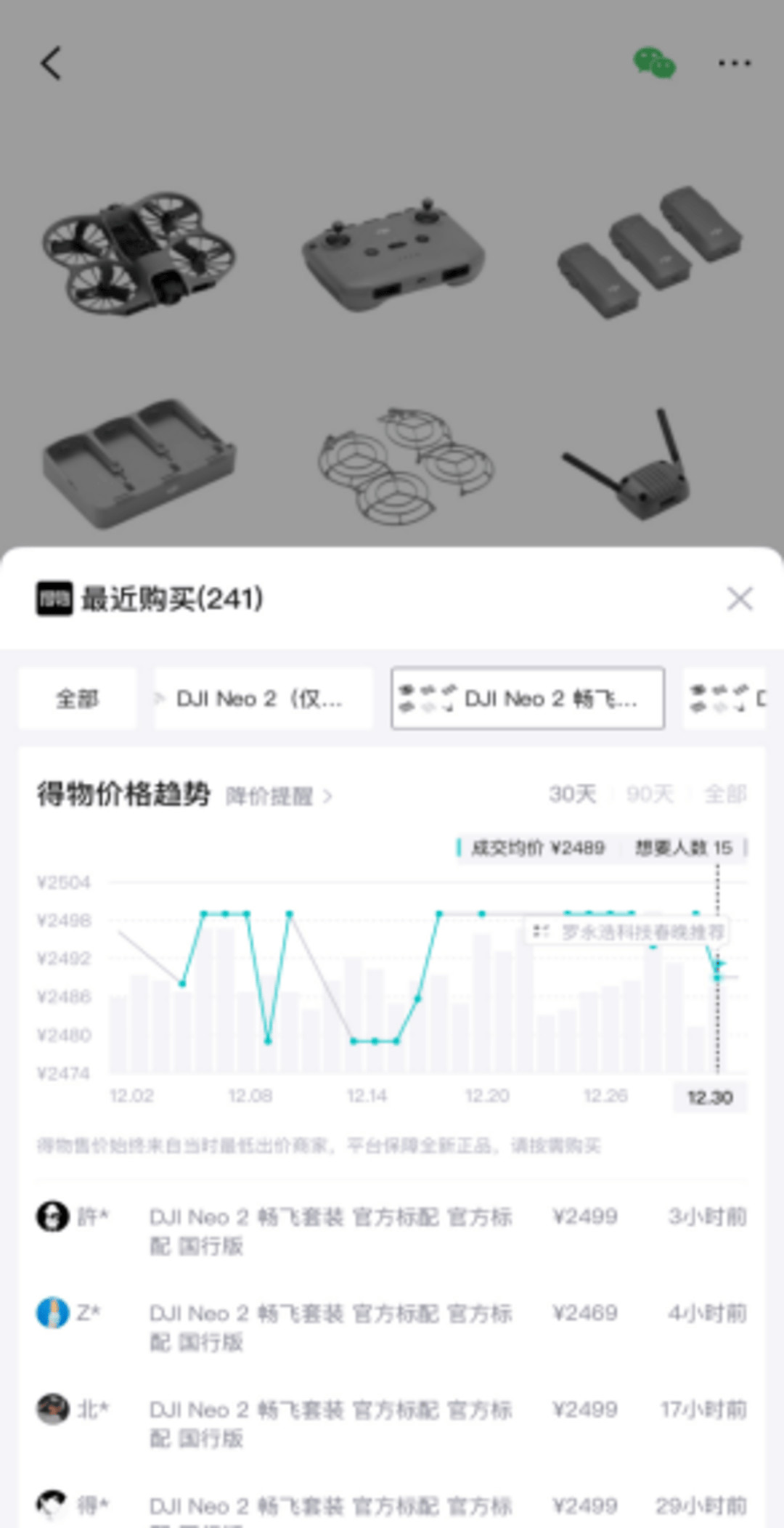Share via the WeChat icon
This screenshot has height=1528, width=784.
click(x=654, y=63)
